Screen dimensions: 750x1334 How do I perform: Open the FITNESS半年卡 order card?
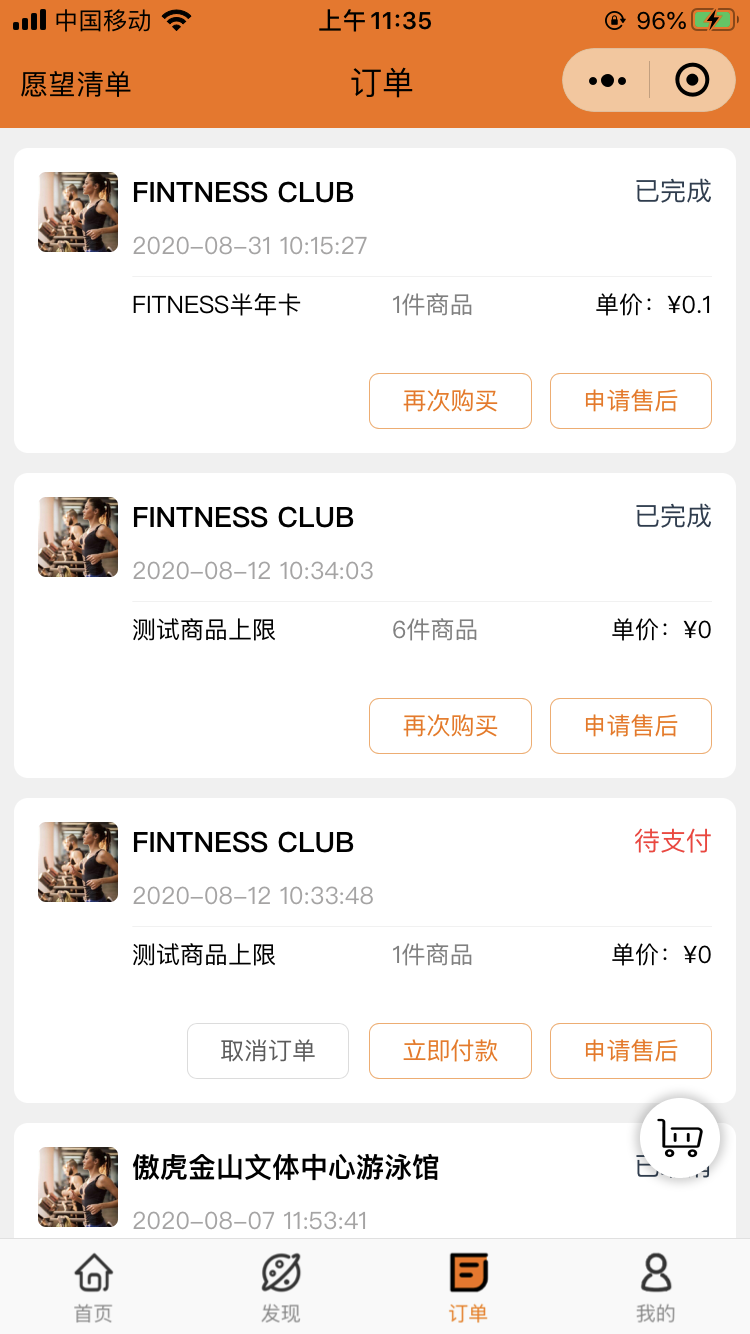pos(375,300)
